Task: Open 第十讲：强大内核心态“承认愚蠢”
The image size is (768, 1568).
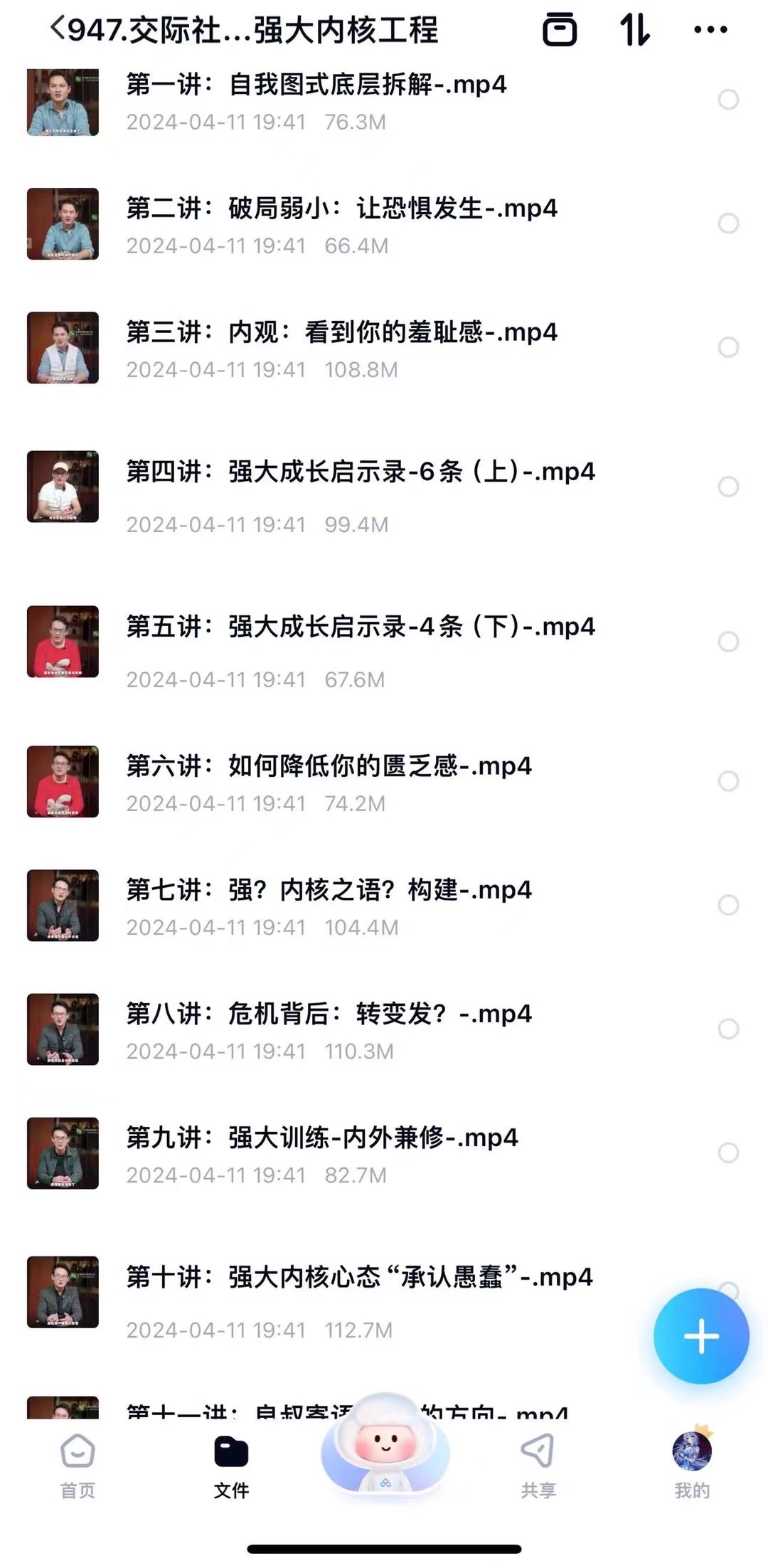Action: click(x=359, y=1277)
